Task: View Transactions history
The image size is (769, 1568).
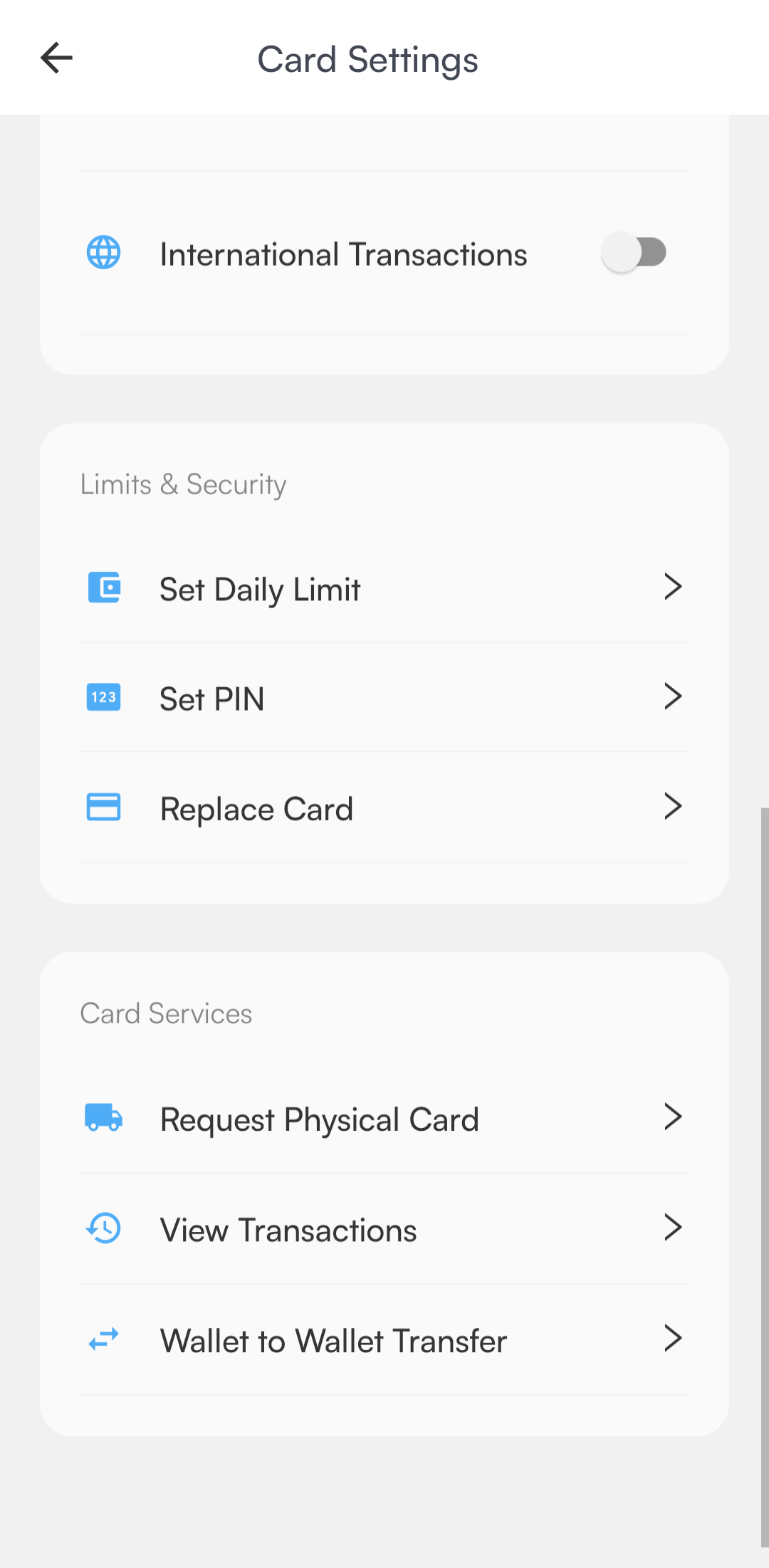Action: pyautogui.click(x=384, y=1230)
